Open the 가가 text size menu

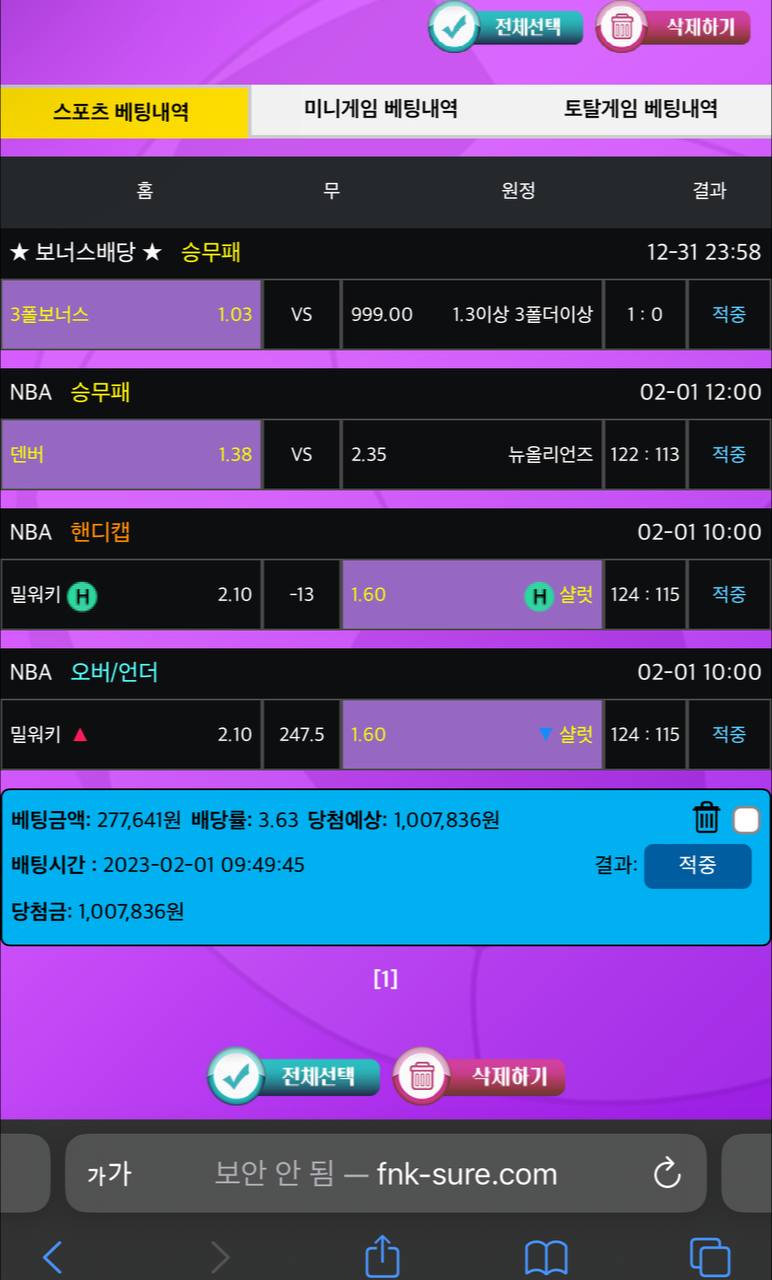(109, 1173)
